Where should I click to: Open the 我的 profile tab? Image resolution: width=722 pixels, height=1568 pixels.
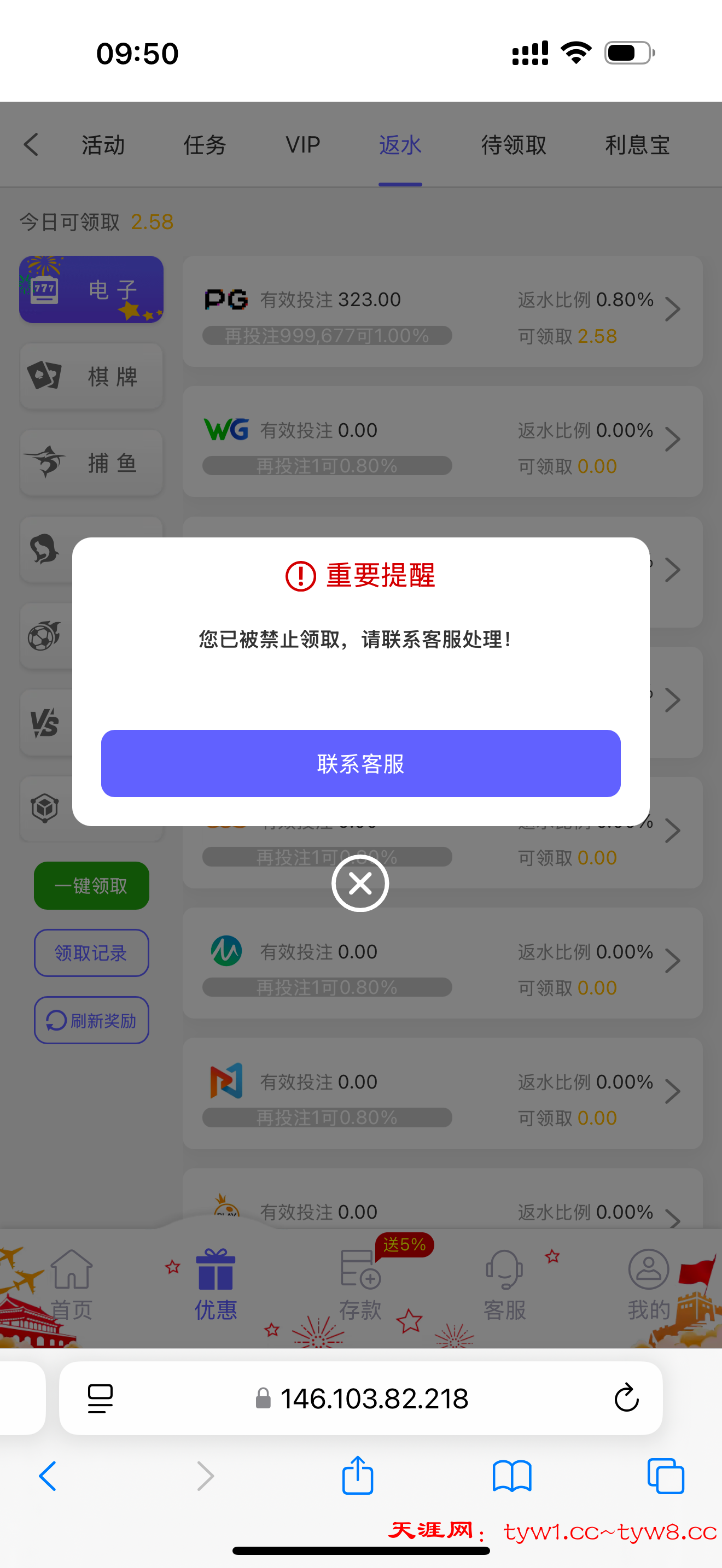click(x=648, y=1283)
